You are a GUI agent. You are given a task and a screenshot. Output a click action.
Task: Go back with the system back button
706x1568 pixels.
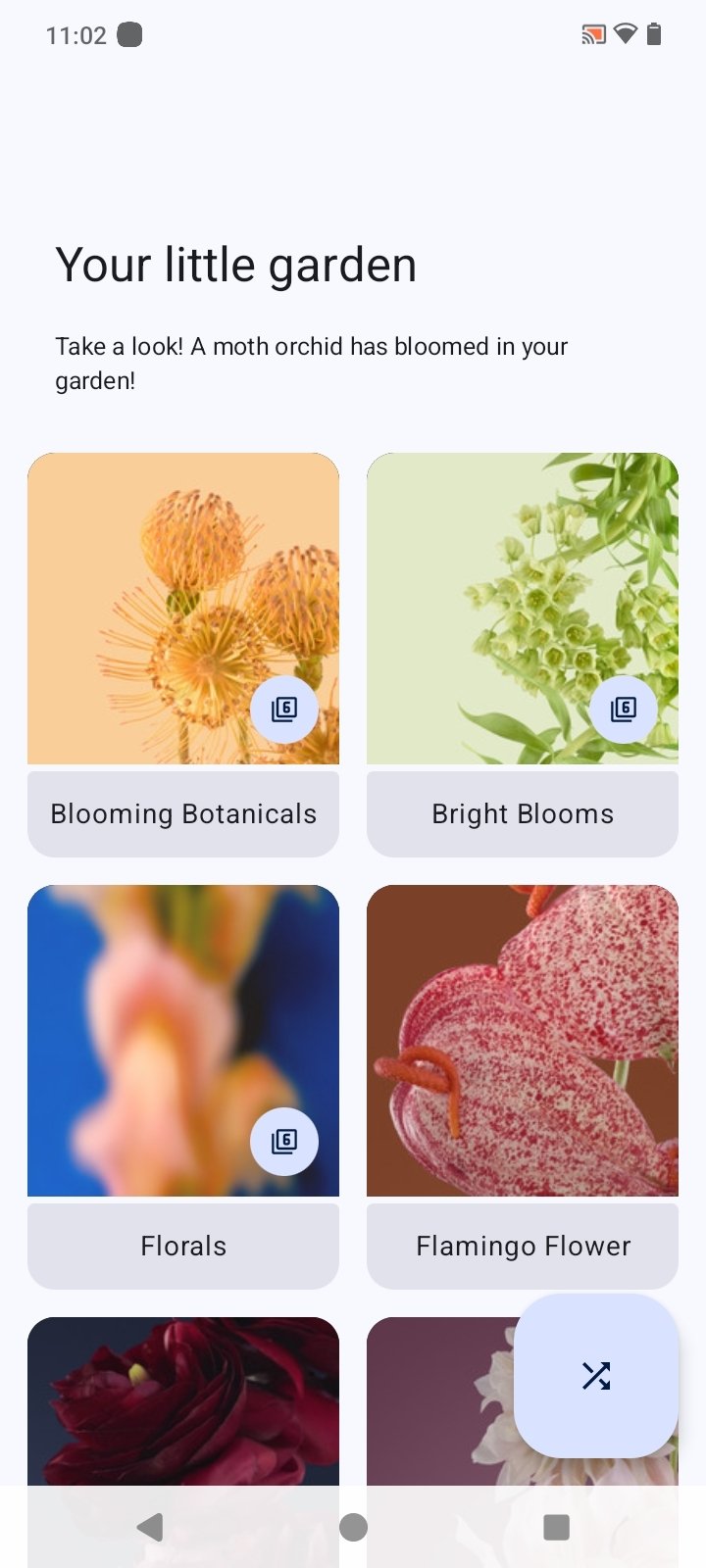150,1527
